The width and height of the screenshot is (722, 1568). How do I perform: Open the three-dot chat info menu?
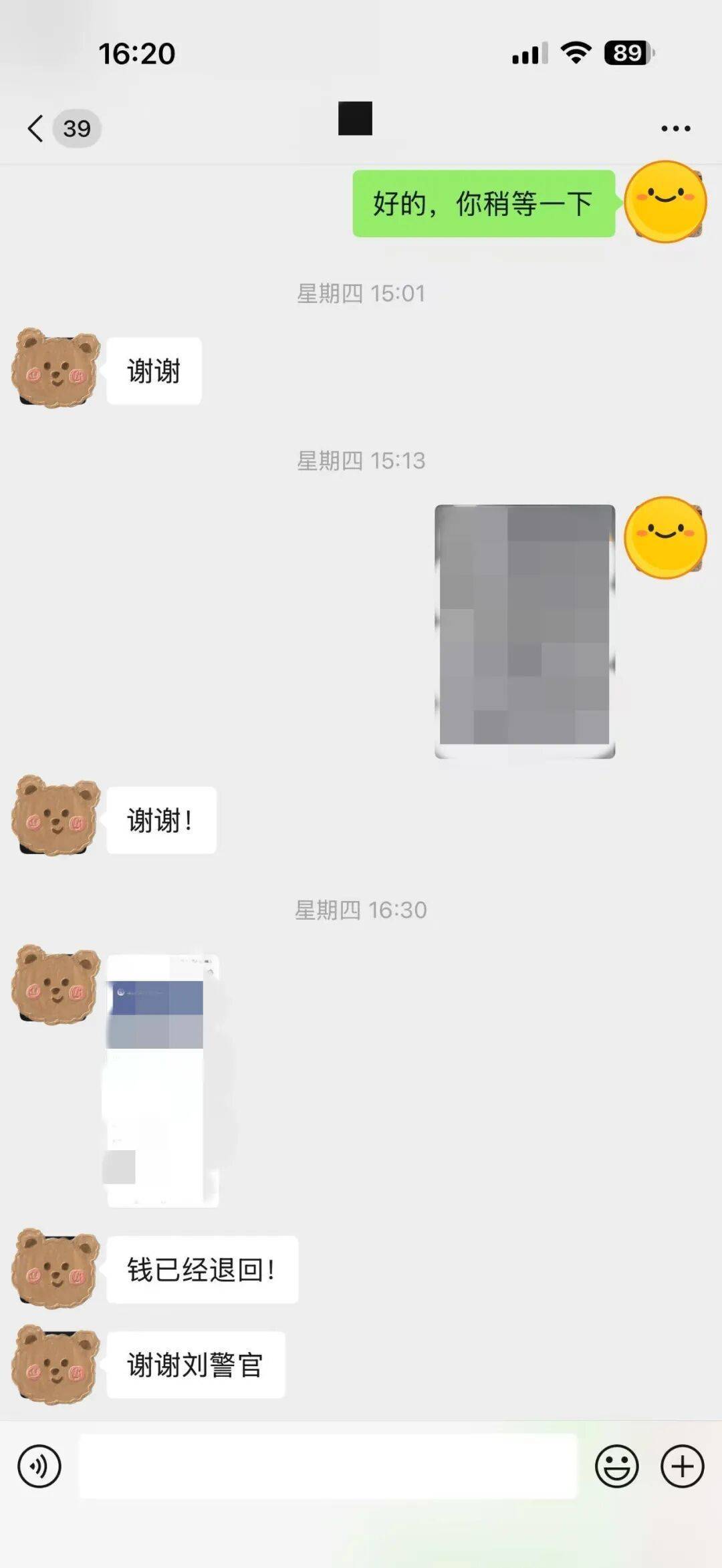675,128
